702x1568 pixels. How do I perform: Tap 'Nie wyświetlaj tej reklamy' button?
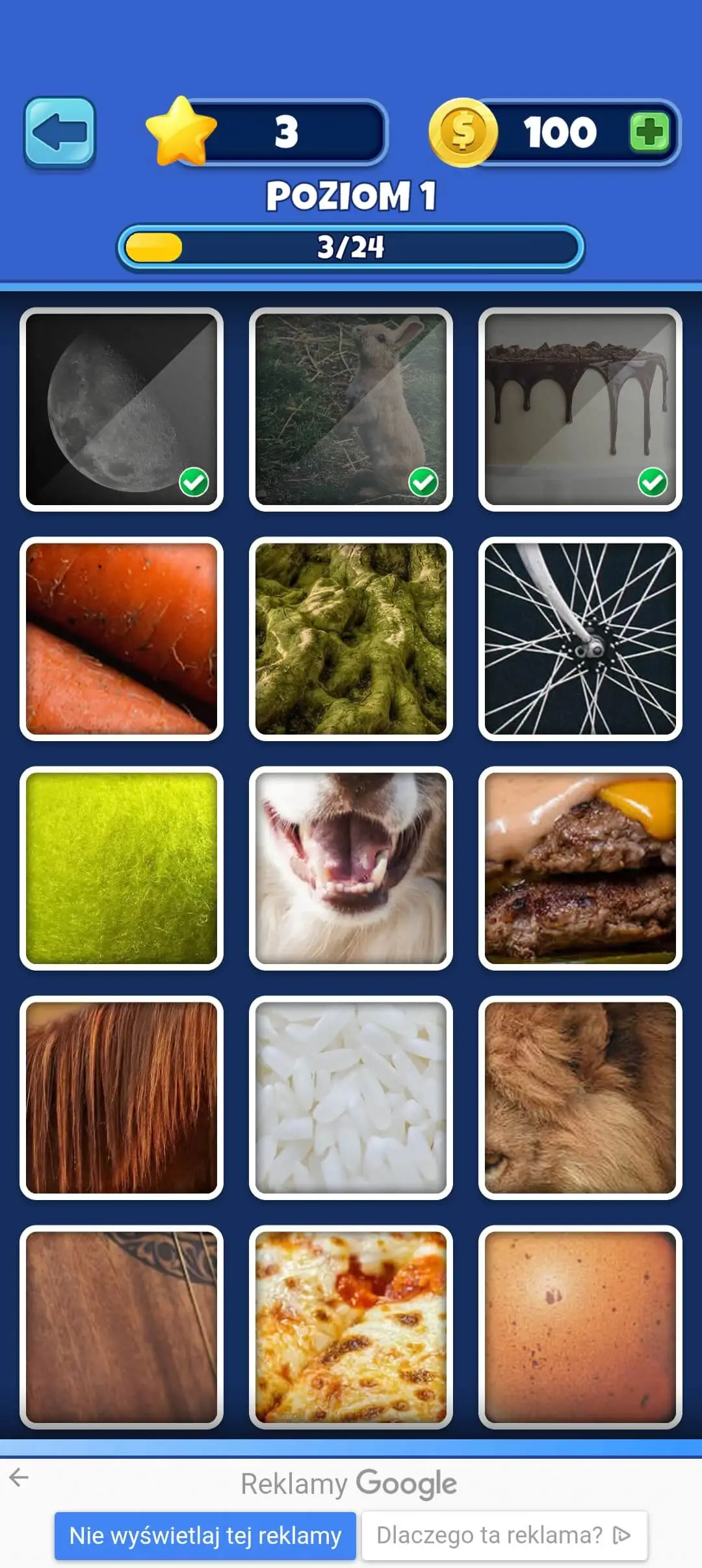205,1535
